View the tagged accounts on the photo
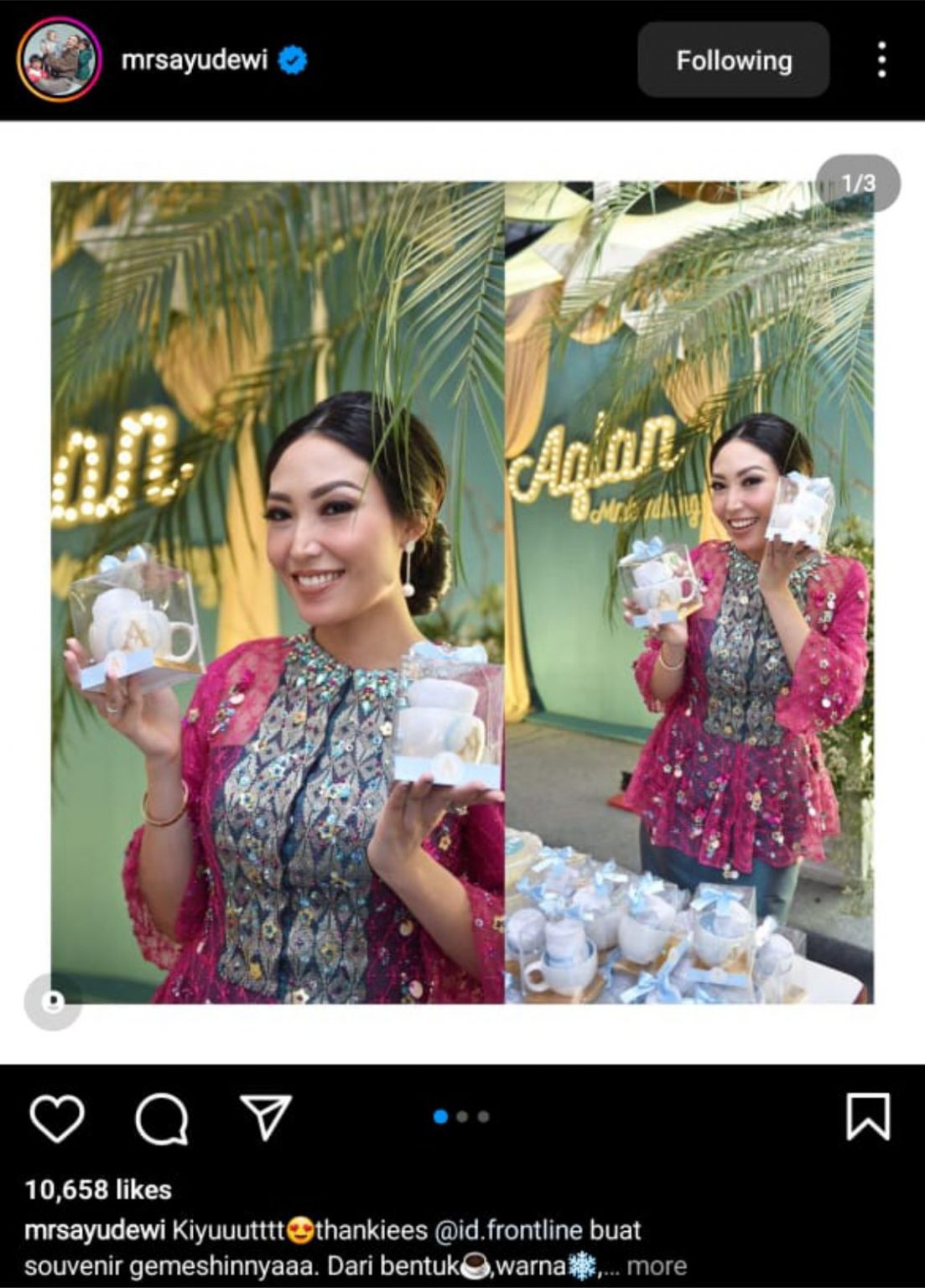 click(x=54, y=1000)
